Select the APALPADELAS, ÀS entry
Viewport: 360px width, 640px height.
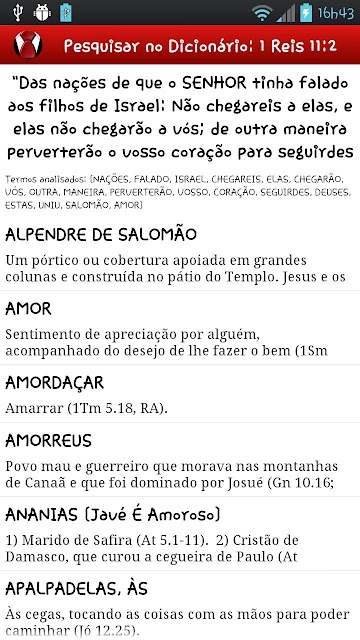coord(180,606)
